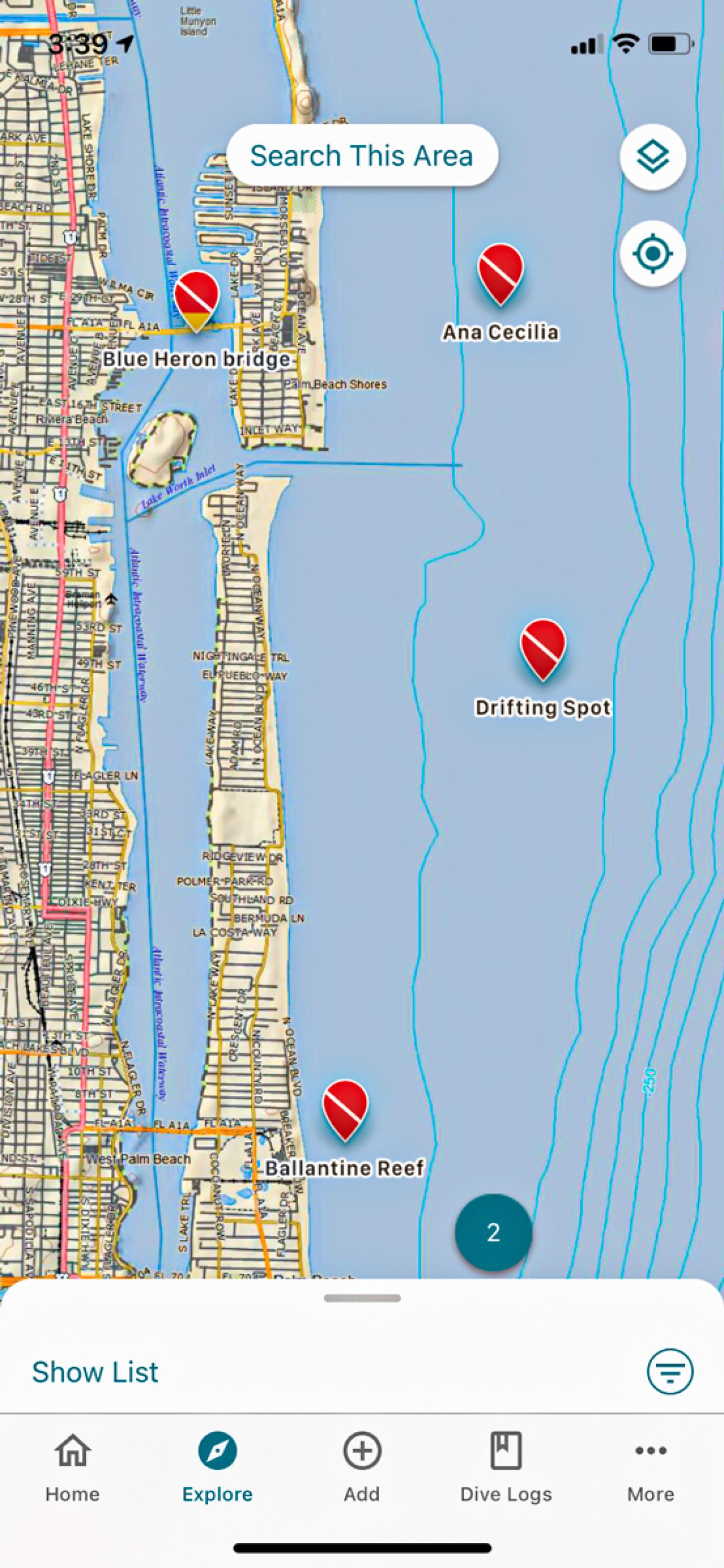Show the list of dive sites
Screen dimensions: 724x1568
click(95, 1372)
